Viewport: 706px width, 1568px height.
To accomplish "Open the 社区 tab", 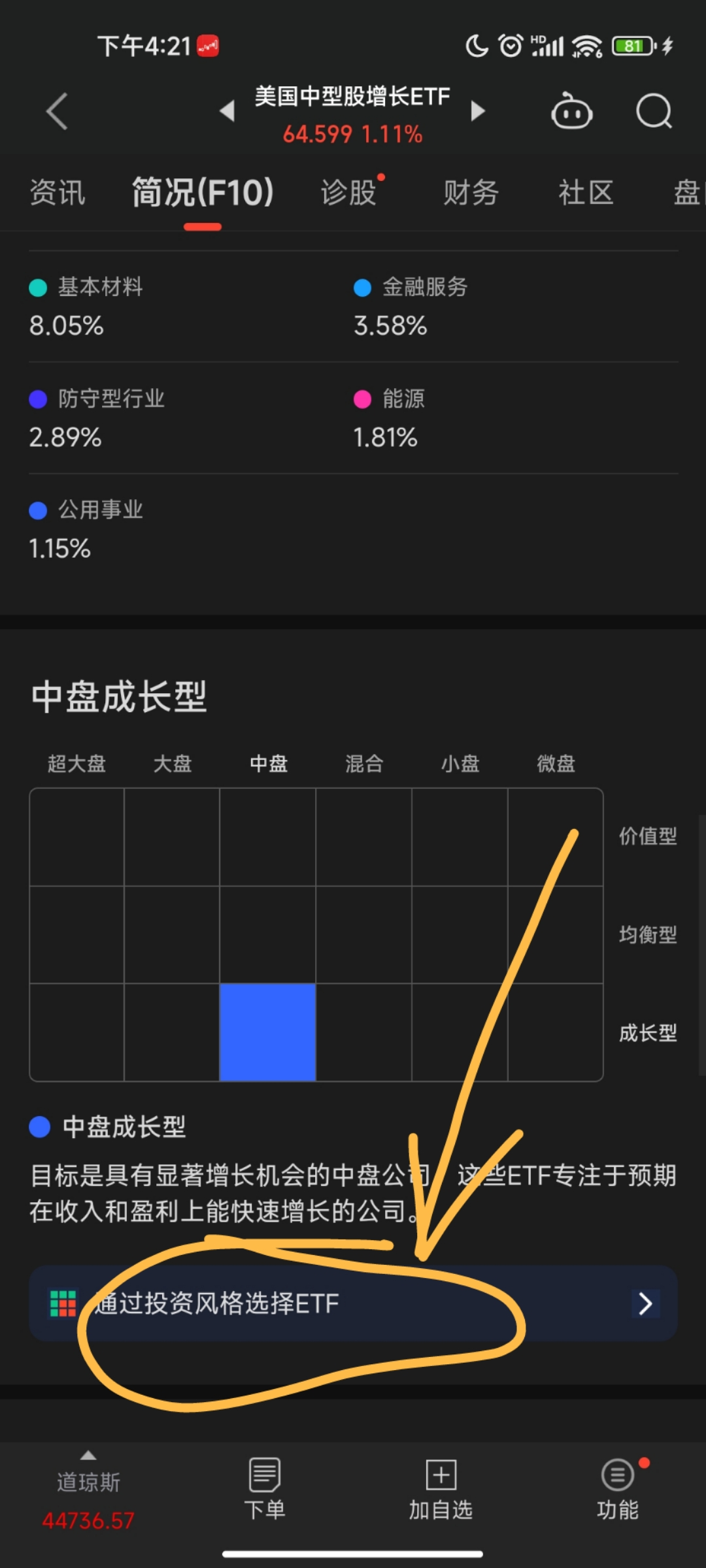I will click(586, 193).
